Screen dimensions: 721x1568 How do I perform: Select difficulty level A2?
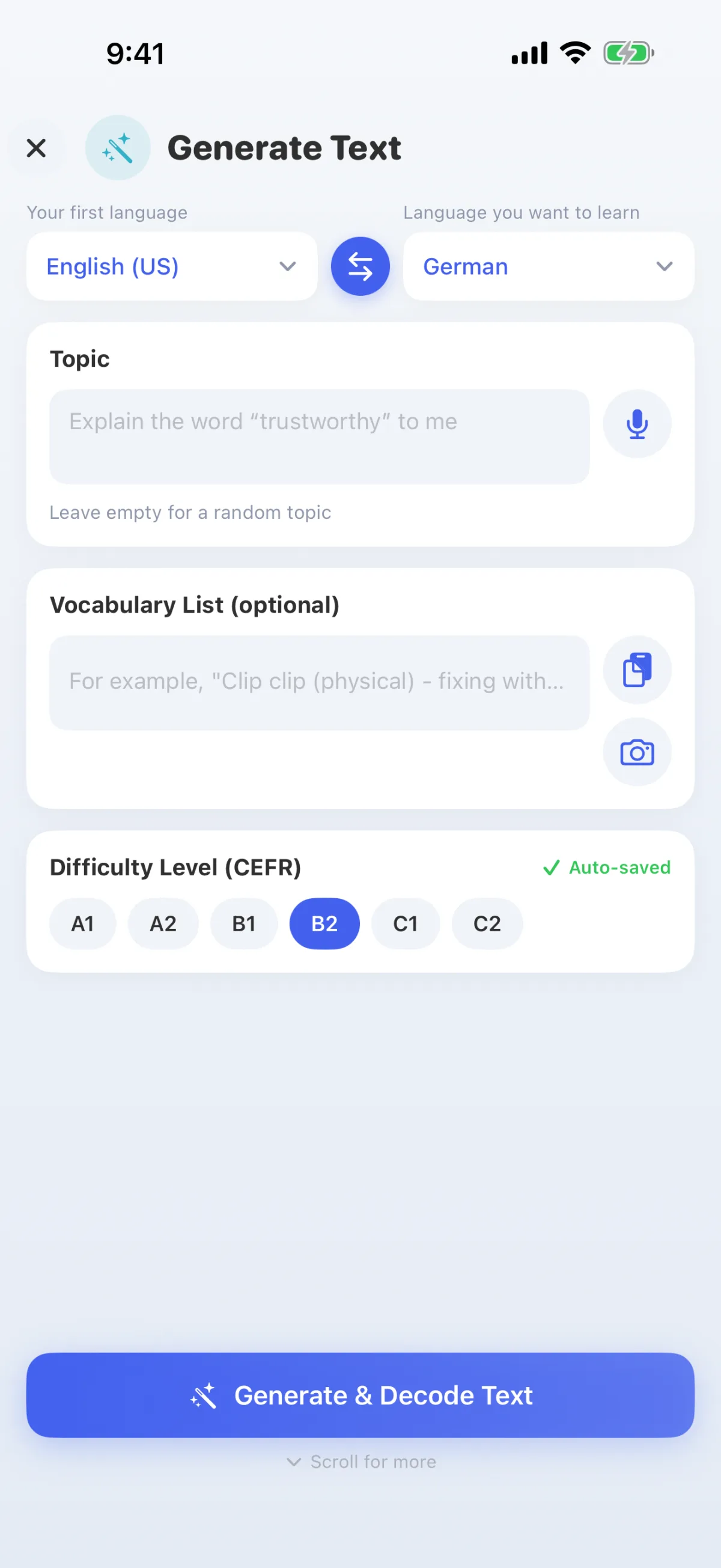click(163, 923)
